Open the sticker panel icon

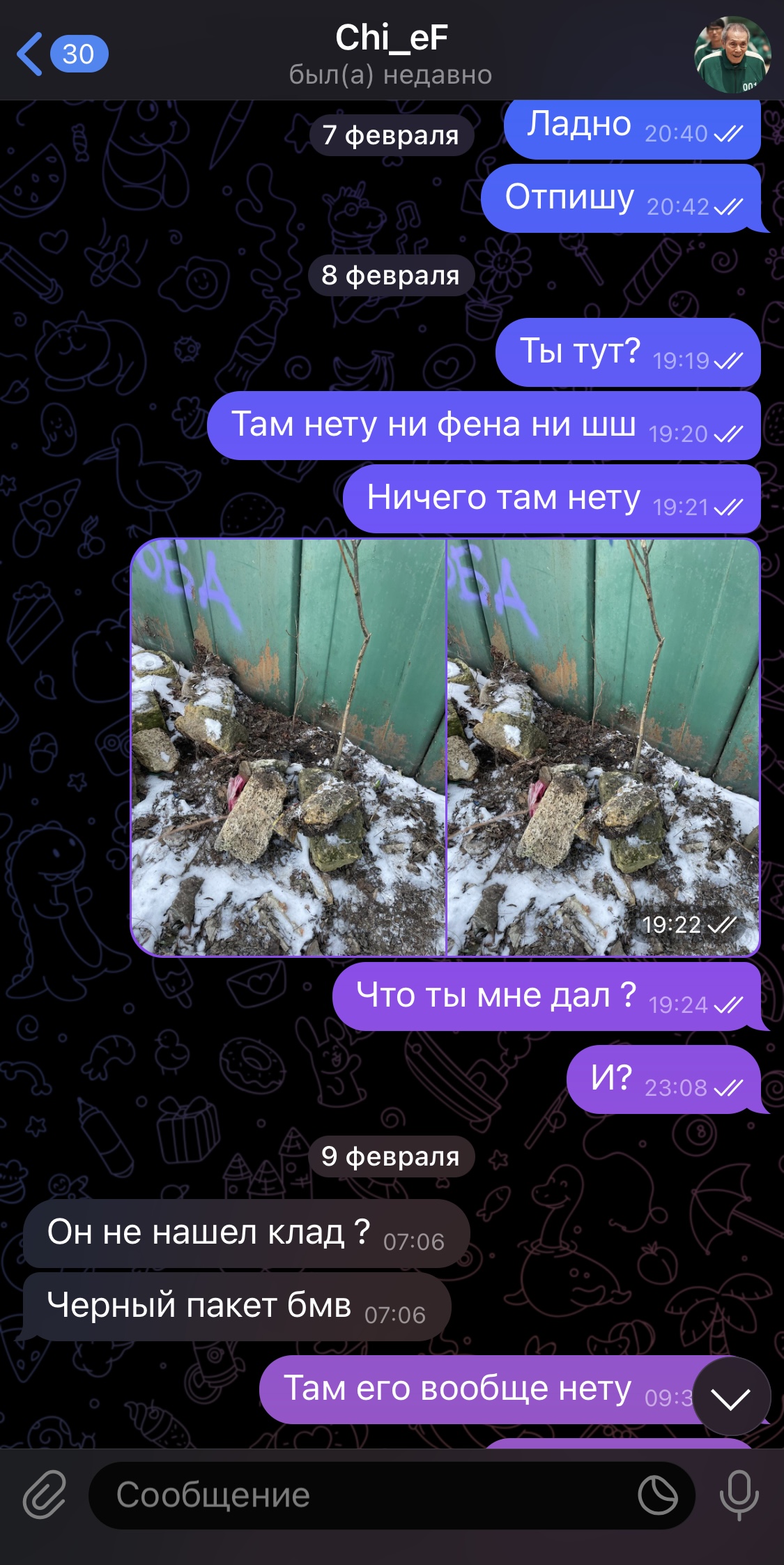[x=658, y=1495]
